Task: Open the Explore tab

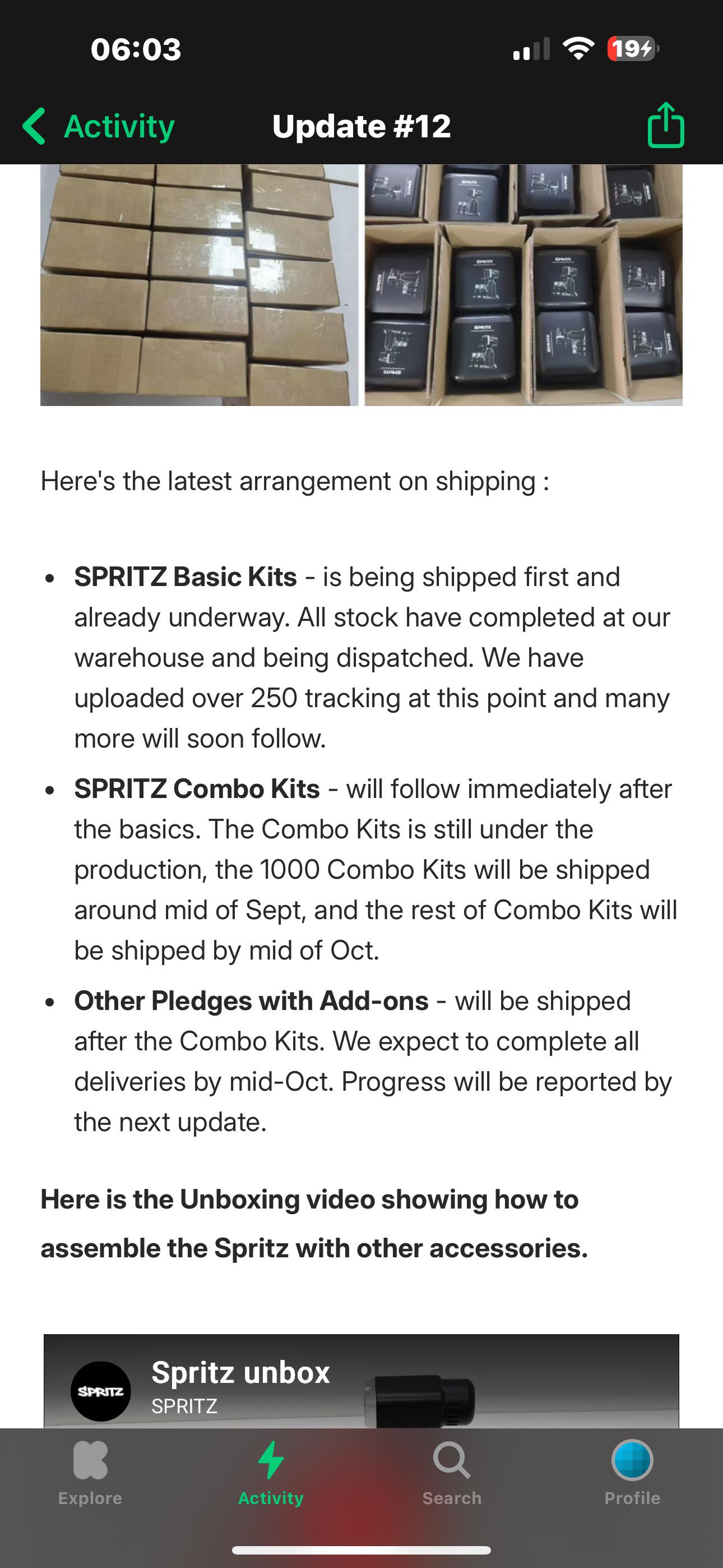Action: point(90,1473)
